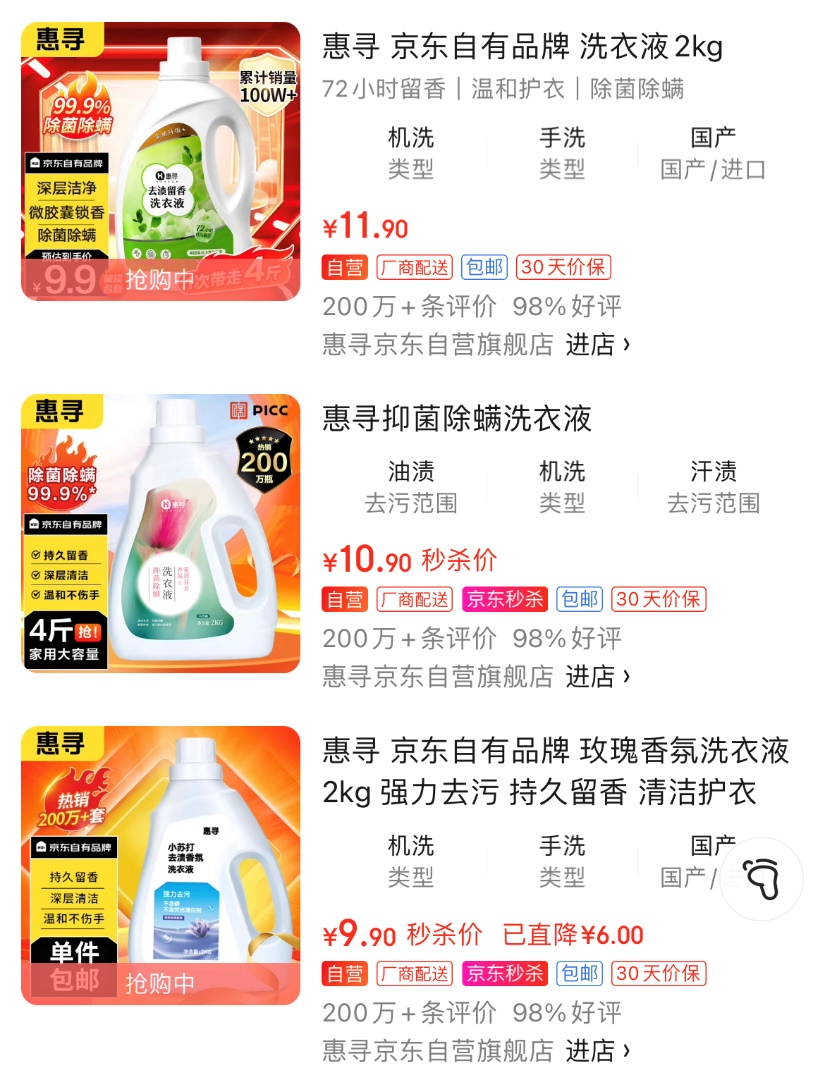This screenshot has height=1087, width=825.
Task: Open the footprint browsing history button
Action: click(761, 878)
